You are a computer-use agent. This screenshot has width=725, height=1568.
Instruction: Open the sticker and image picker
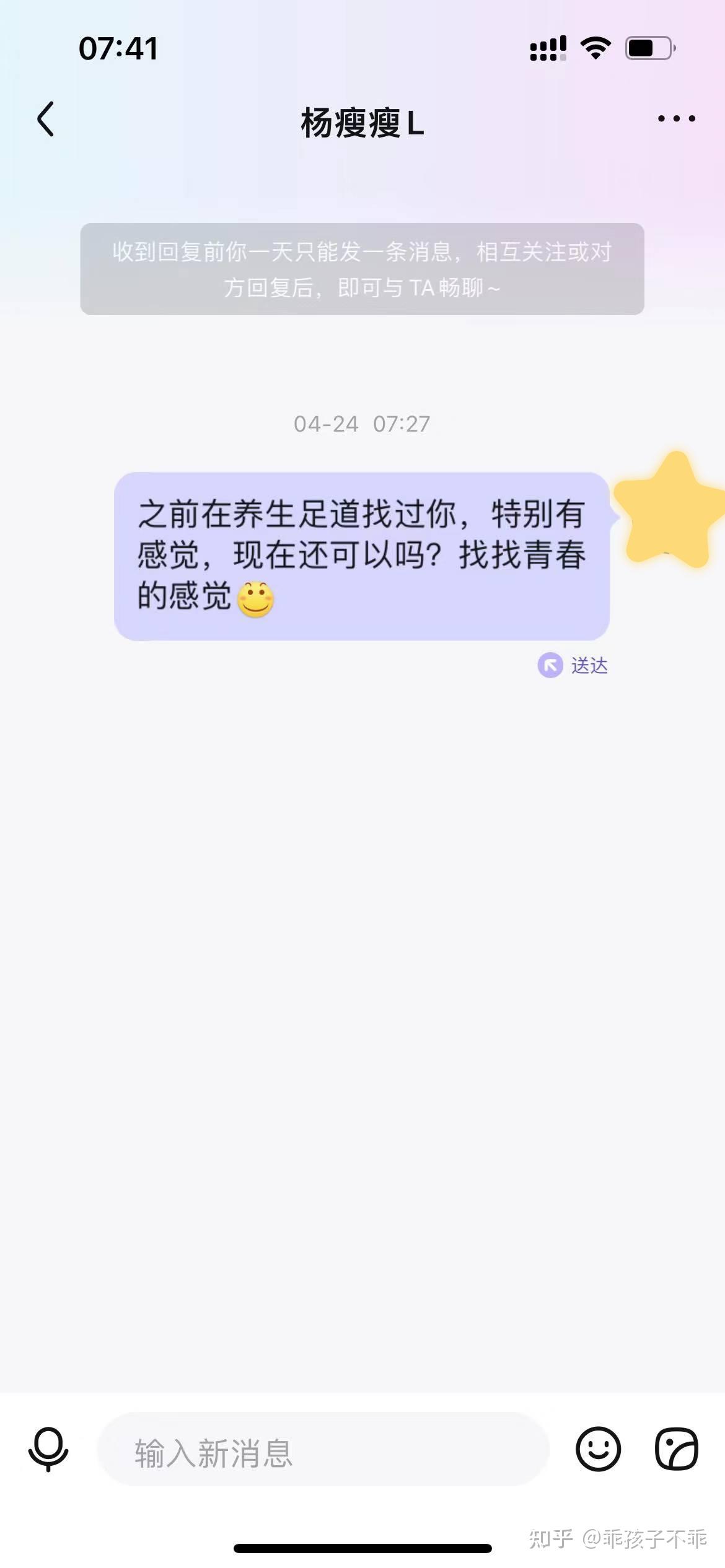pos(677,1449)
